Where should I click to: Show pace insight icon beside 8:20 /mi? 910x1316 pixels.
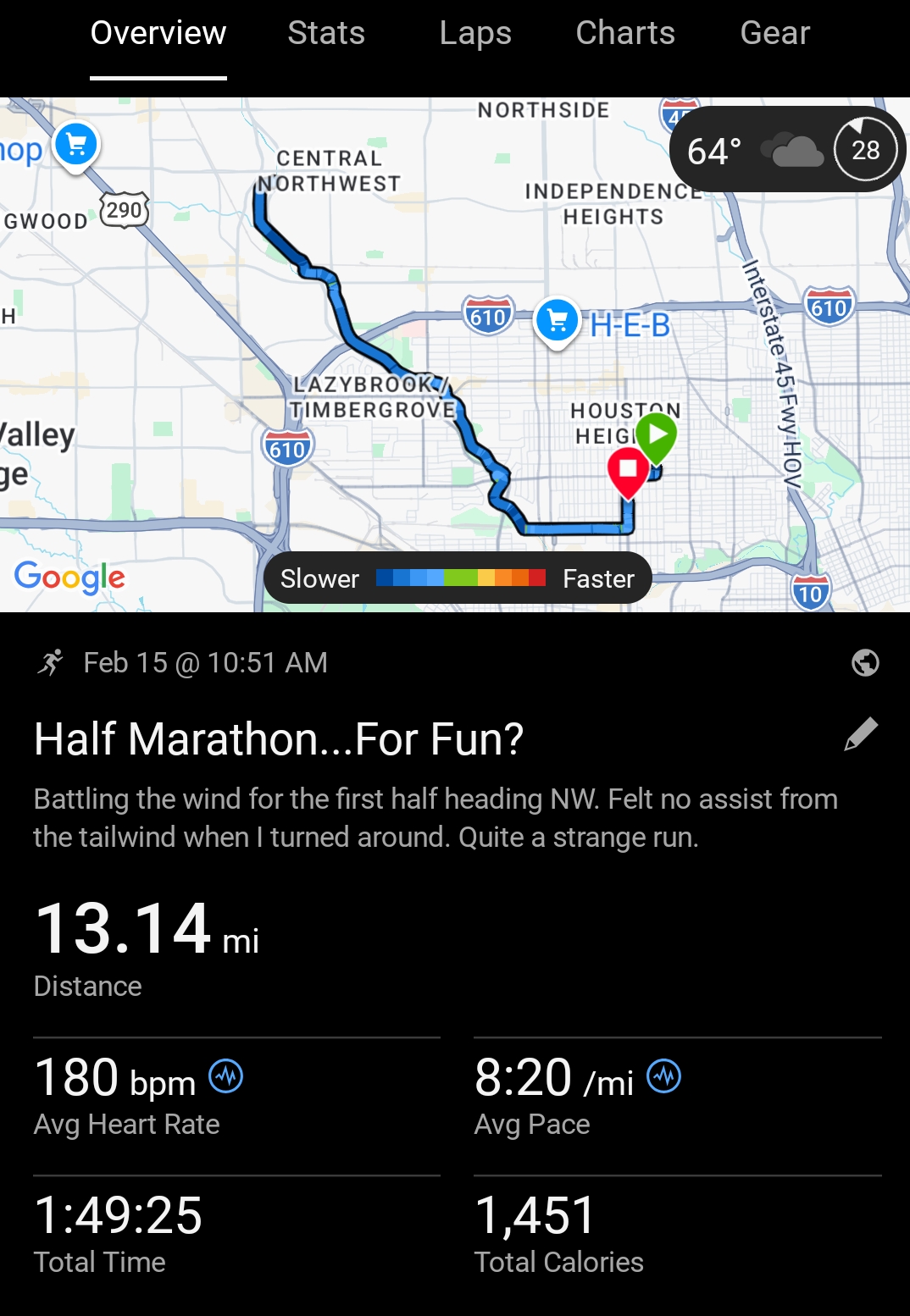coord(664,1076)
